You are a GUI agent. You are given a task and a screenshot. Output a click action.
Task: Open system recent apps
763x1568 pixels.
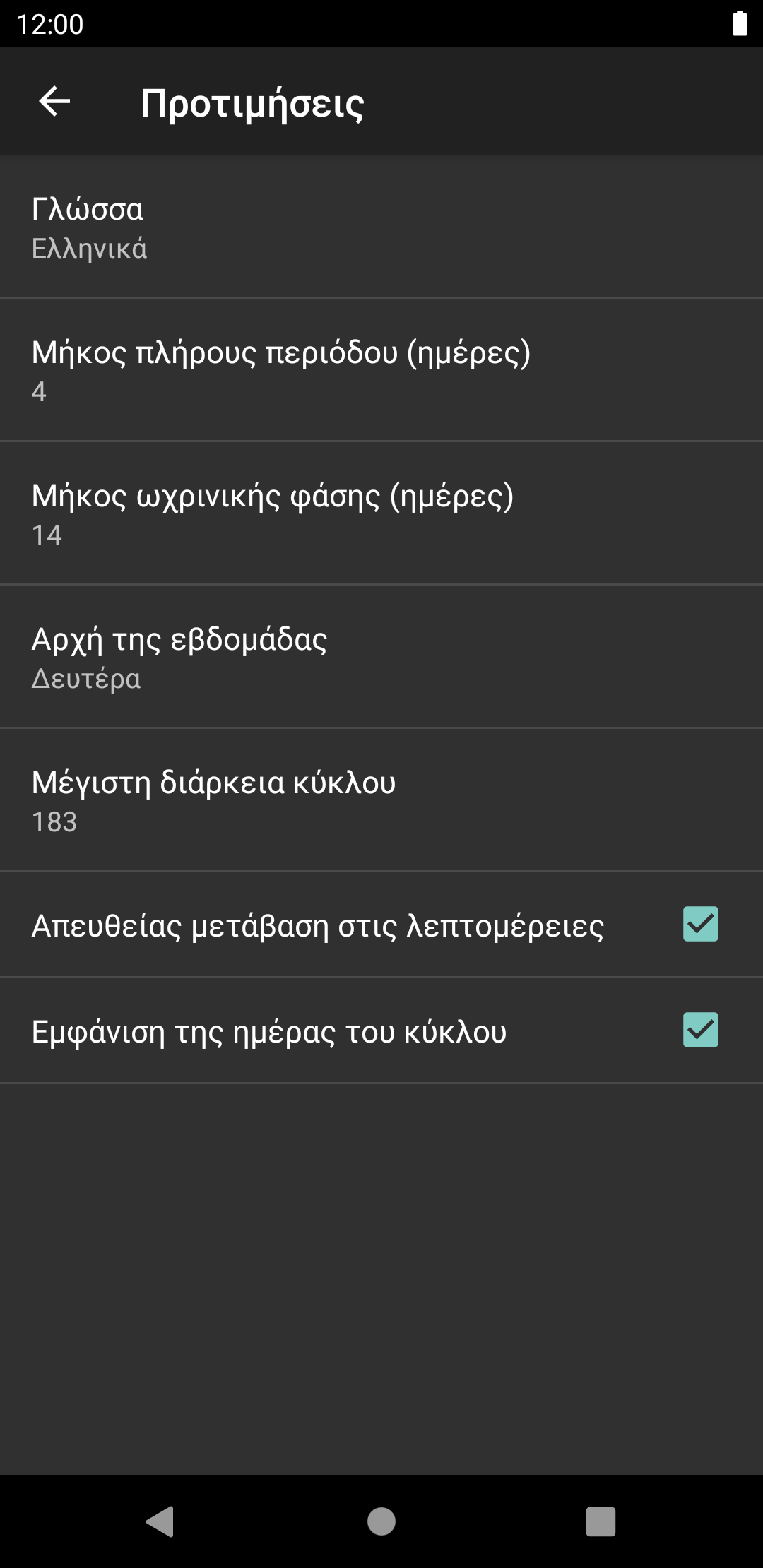(x=601, y=1521)
